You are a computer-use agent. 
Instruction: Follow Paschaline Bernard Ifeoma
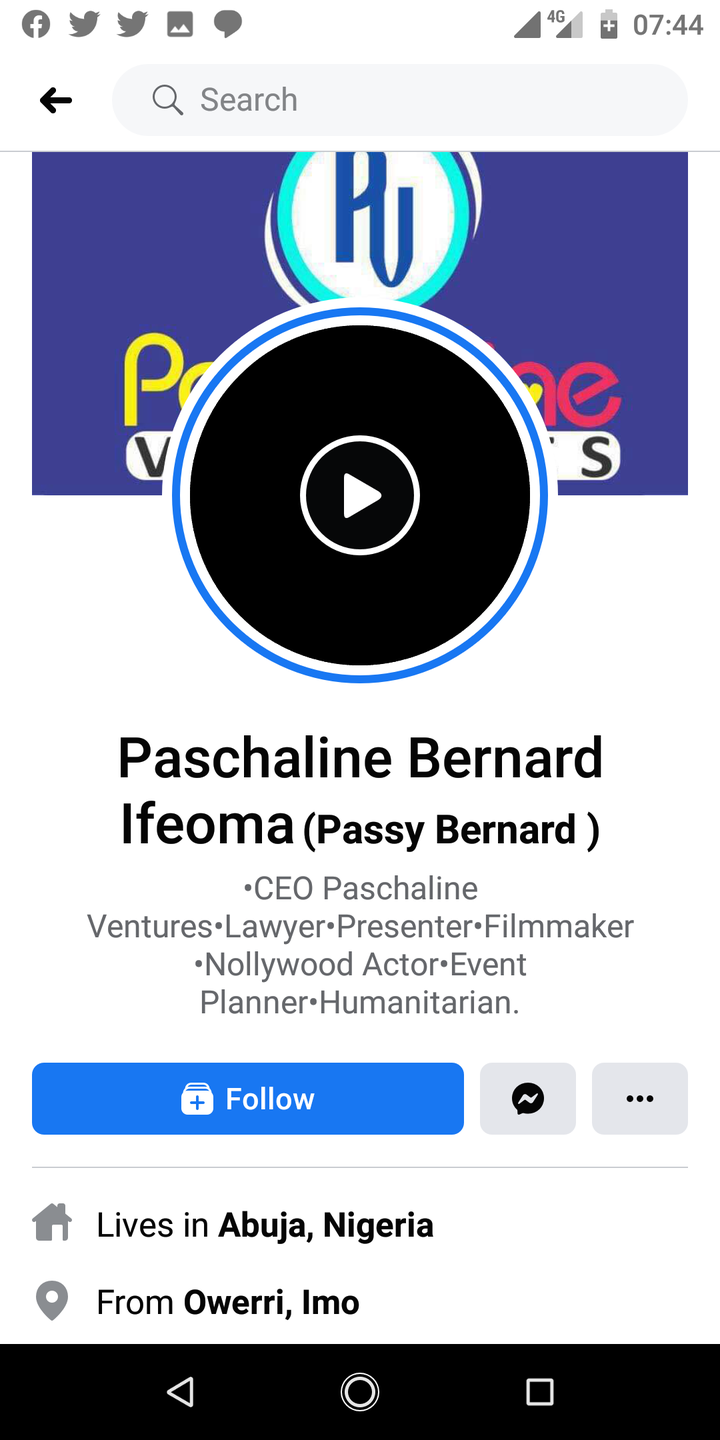[x=248, y=1098]
